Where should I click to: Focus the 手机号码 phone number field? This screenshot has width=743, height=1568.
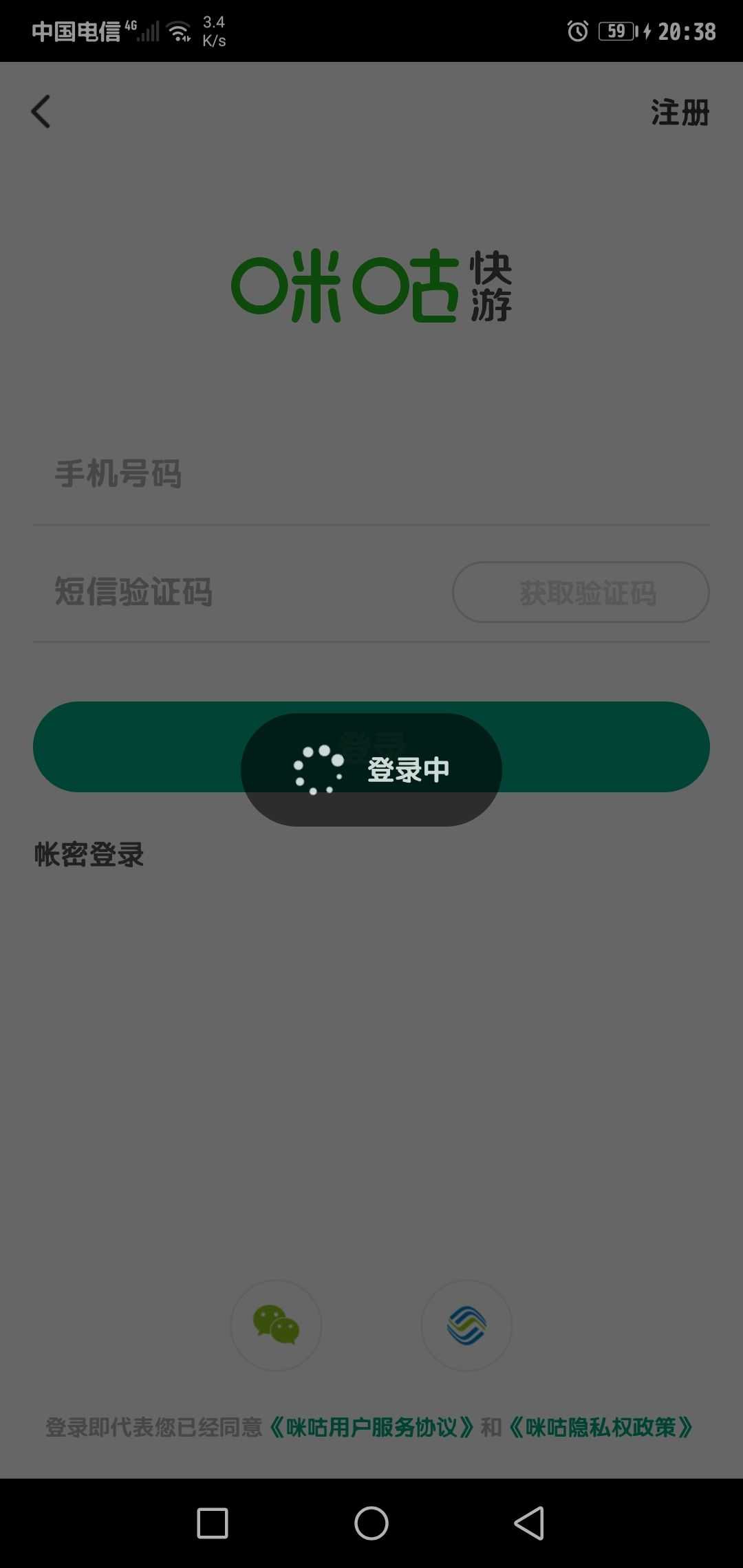pos(275,475)
